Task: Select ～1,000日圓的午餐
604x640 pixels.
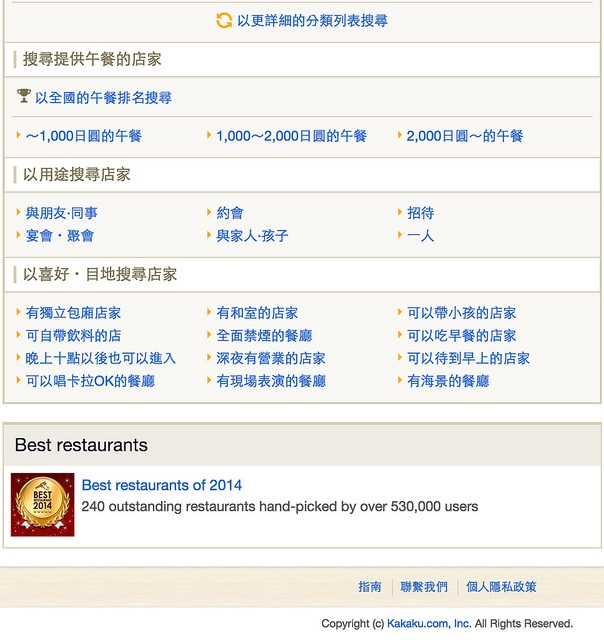Action: pos(83,136)
